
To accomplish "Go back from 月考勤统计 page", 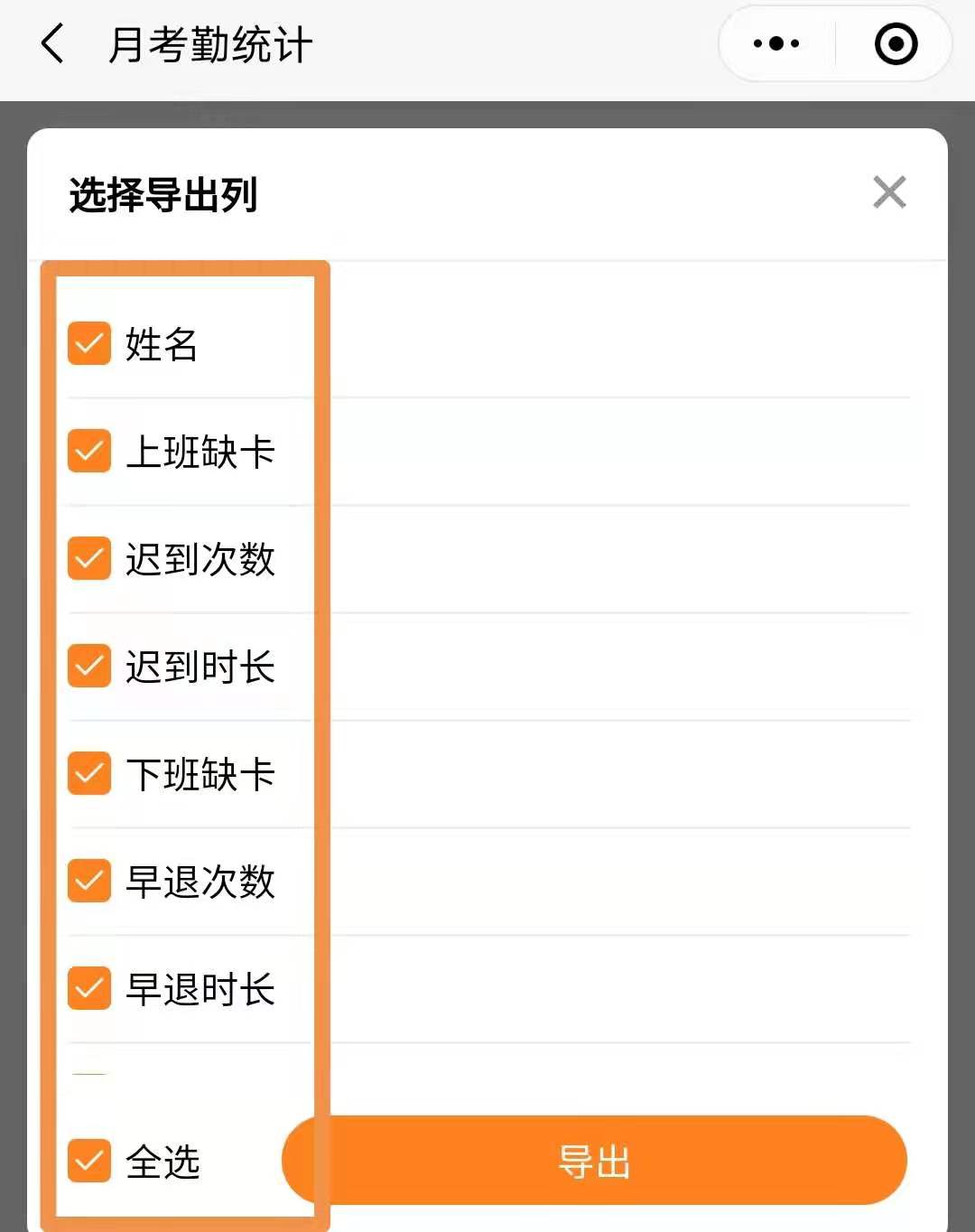I will [52, 43].
